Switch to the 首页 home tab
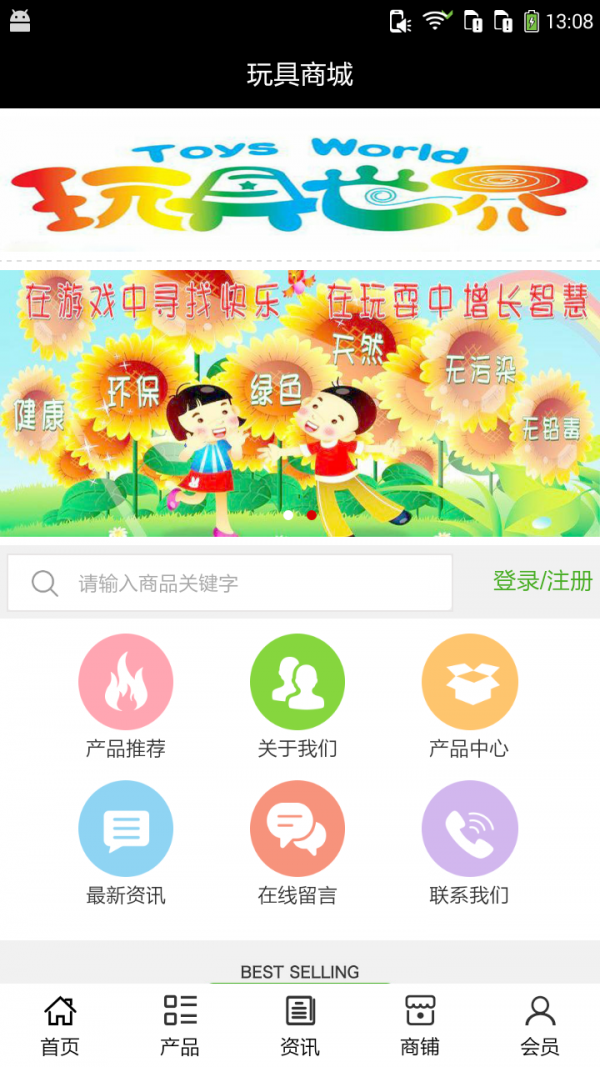 click(x=60, y=1025)
